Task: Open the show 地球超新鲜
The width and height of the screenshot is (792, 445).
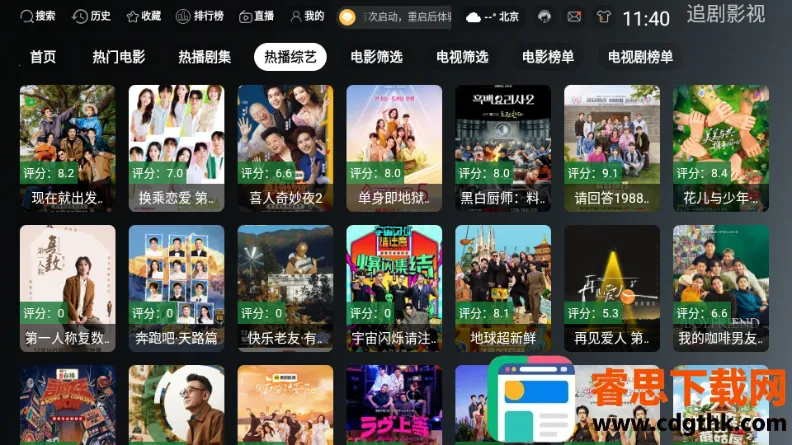Action: pyautogui.click(x=503, y=288)
